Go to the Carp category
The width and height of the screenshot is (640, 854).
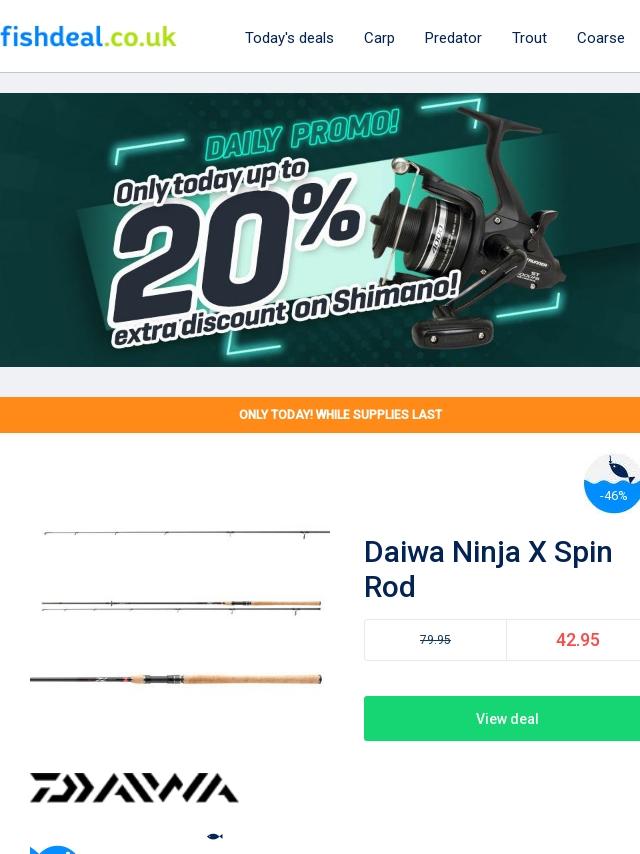click(x=379, y=38)
